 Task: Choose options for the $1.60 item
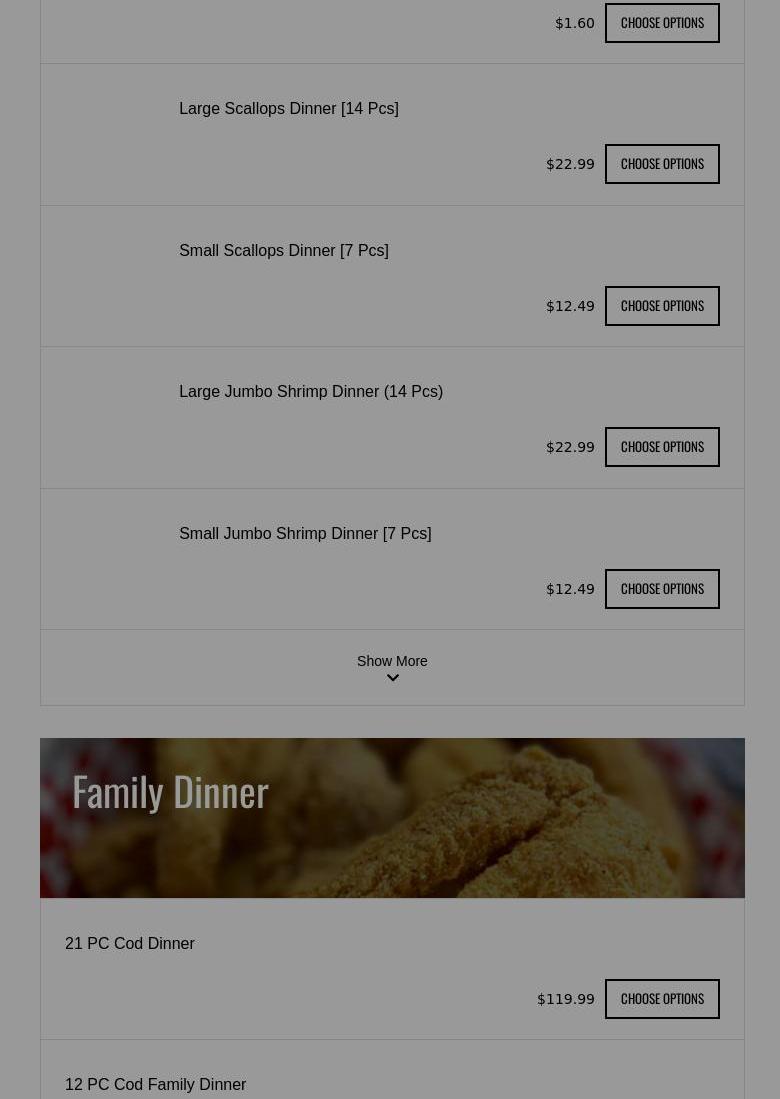(x=662, y=23)
